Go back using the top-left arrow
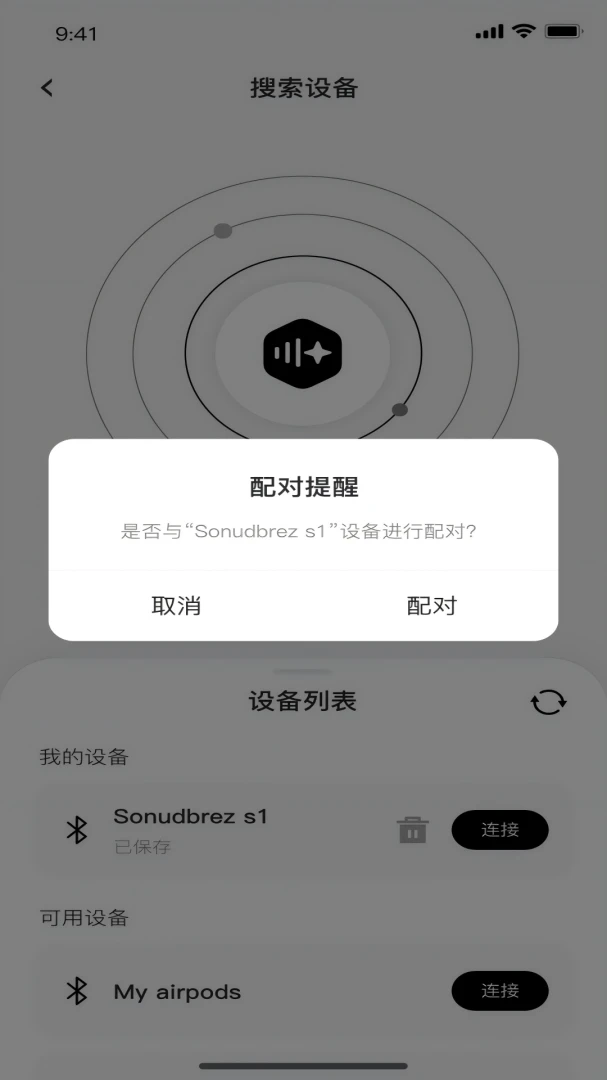607x1080 pixels. [47, 88]
